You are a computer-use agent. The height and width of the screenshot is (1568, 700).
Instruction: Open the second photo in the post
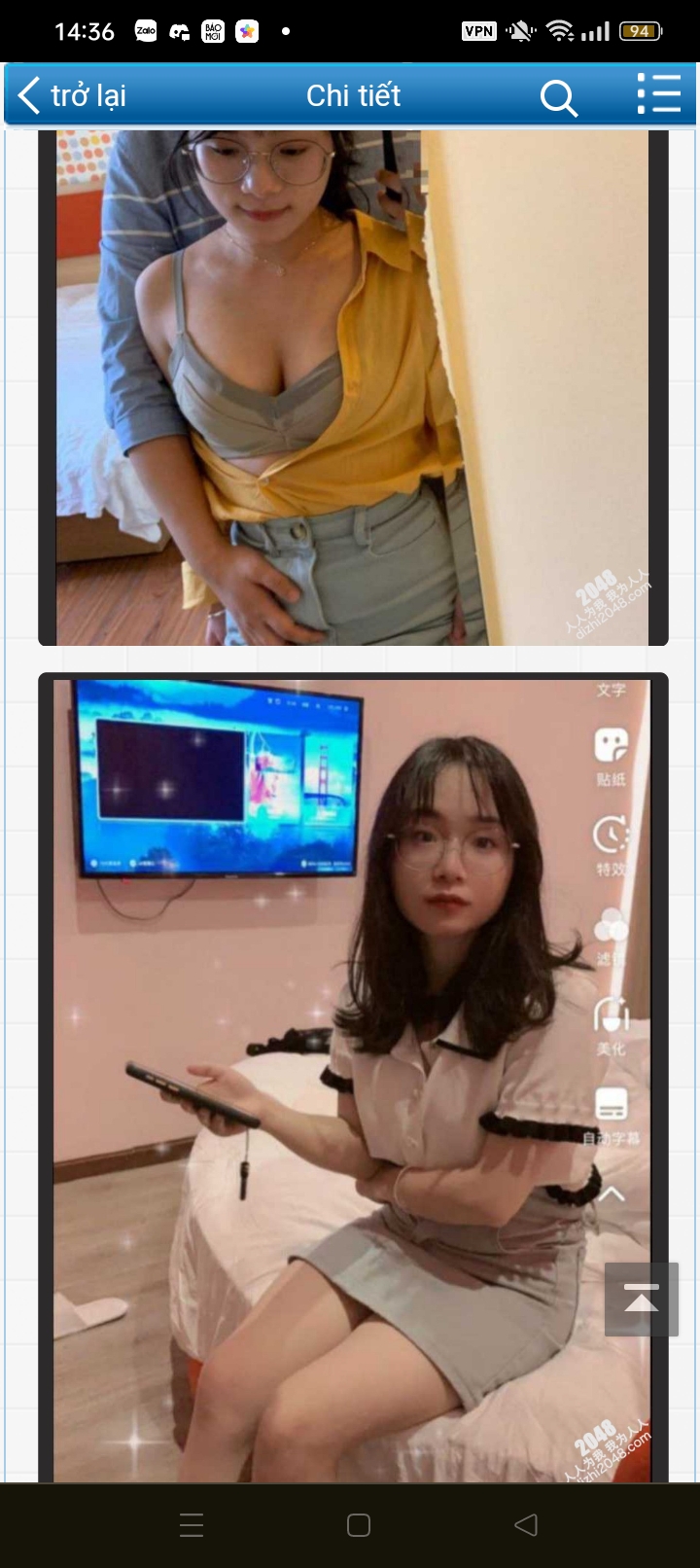352,1070
